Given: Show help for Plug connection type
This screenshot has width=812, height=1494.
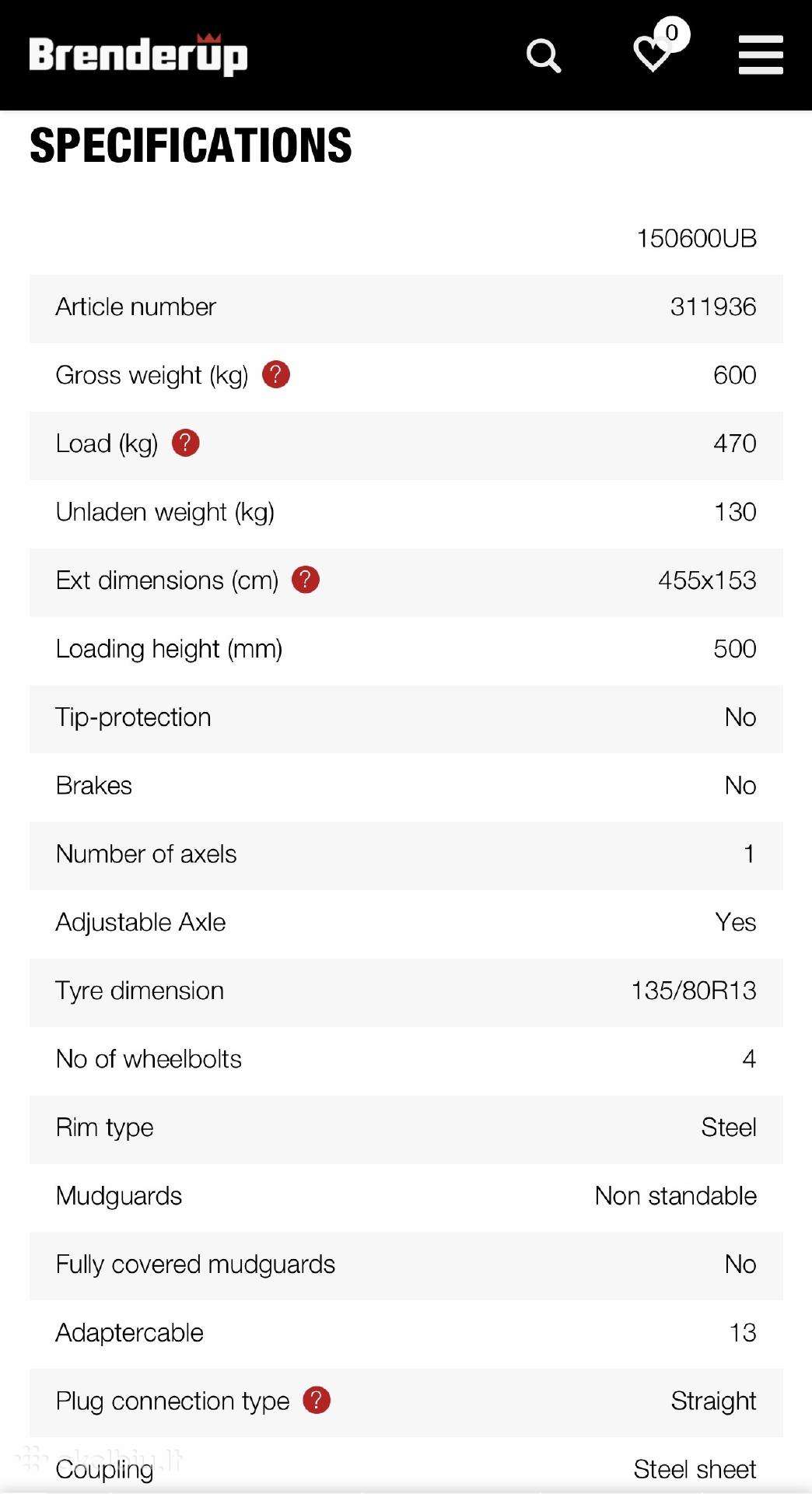Looking at the screenshot, I should [x=317, y=1400].
